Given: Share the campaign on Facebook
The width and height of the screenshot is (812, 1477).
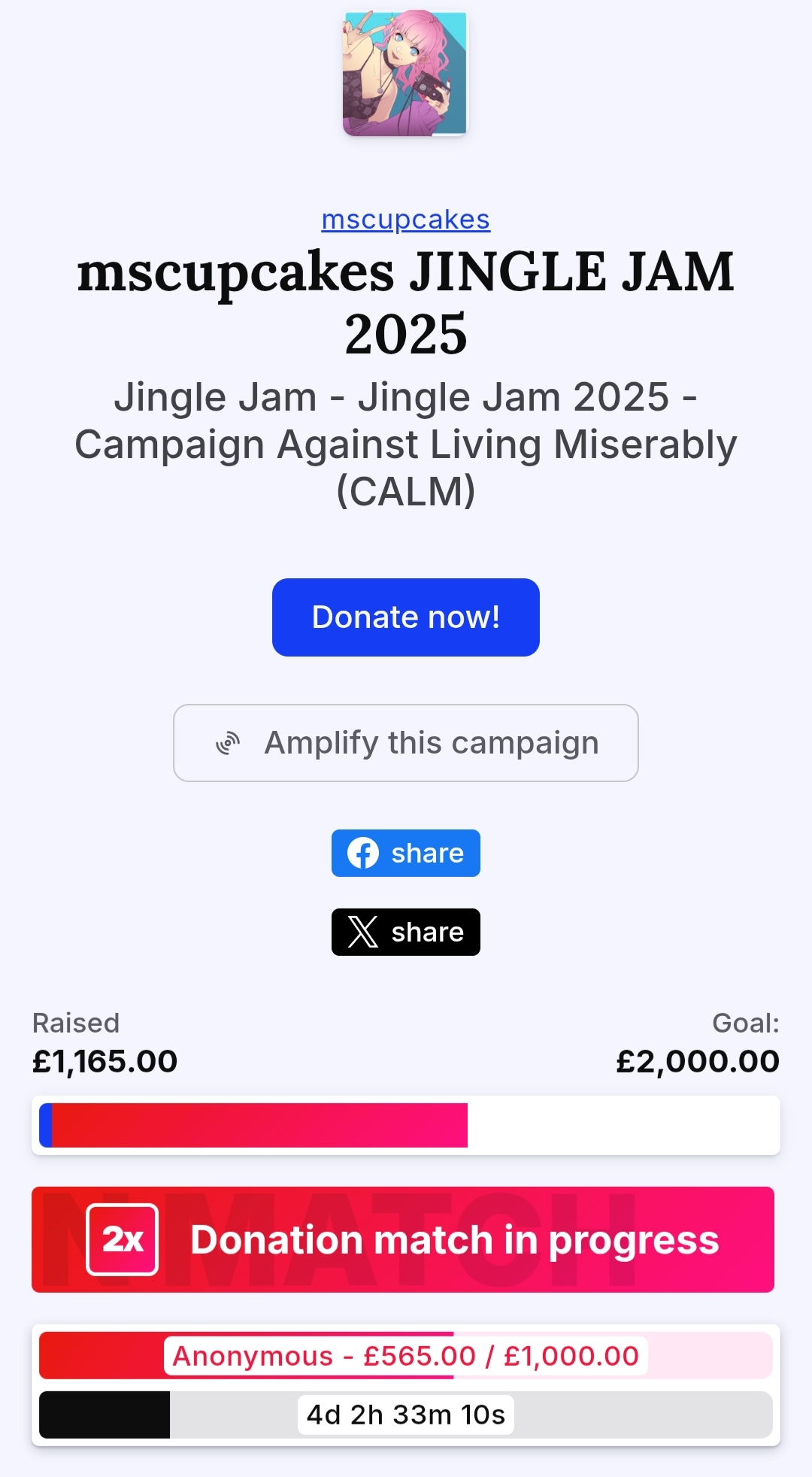Looking at the screenshot, I should [405, 854].
